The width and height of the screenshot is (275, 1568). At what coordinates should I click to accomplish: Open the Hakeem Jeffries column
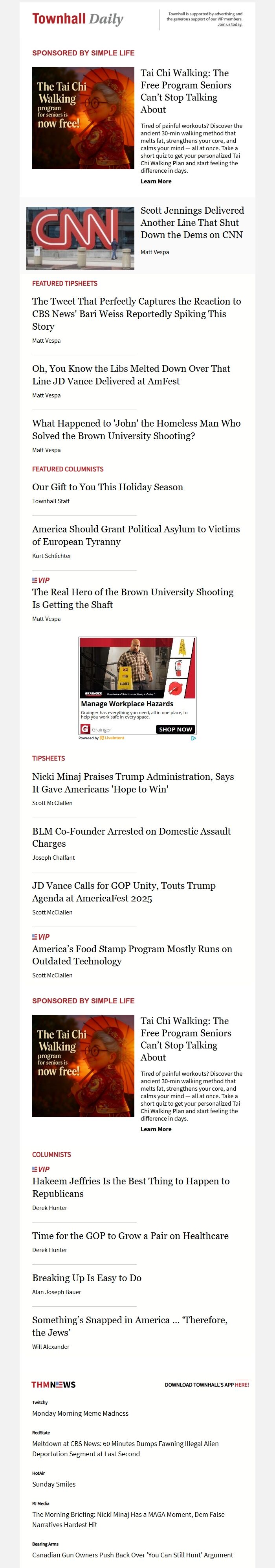[131, 1187]
